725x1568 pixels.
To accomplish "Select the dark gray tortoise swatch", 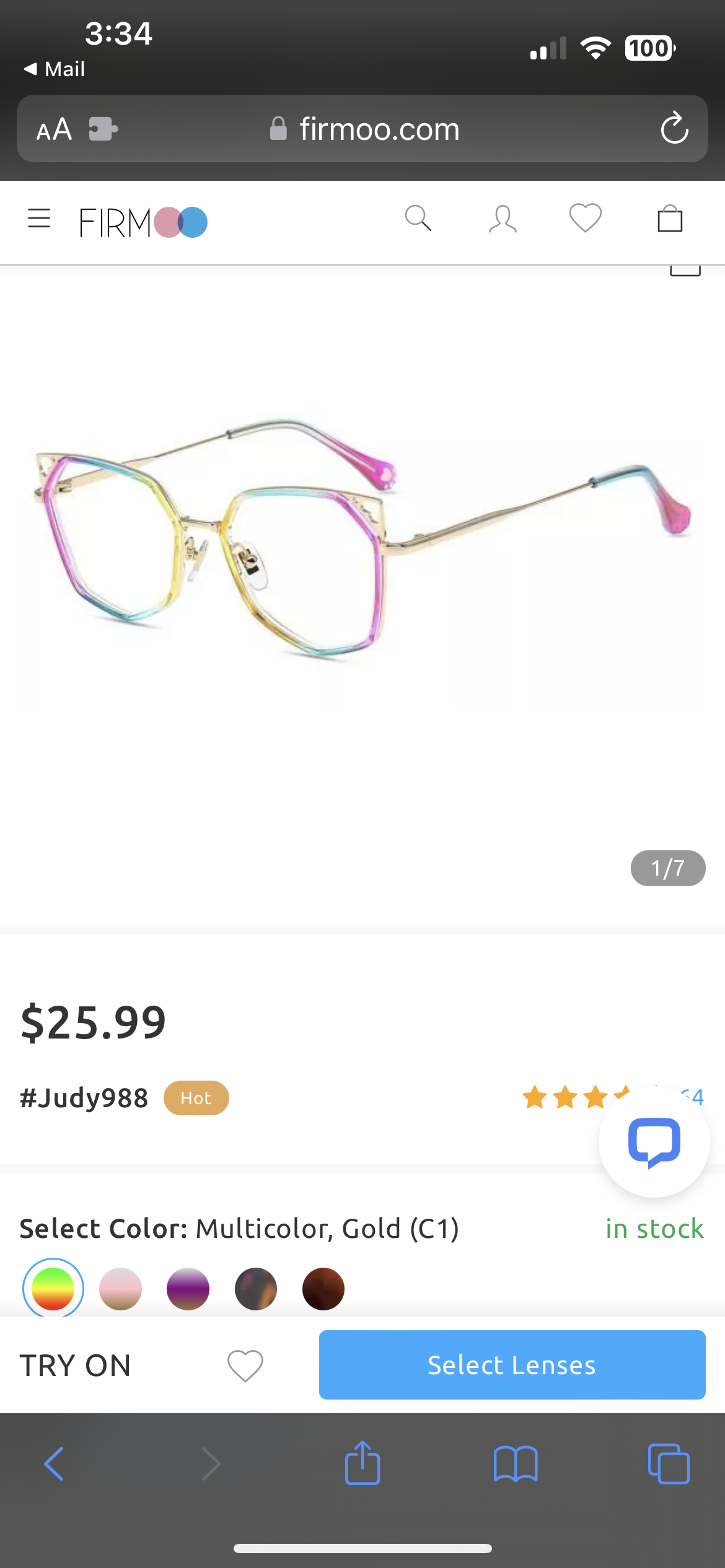I will click(x=256, y=1289).
